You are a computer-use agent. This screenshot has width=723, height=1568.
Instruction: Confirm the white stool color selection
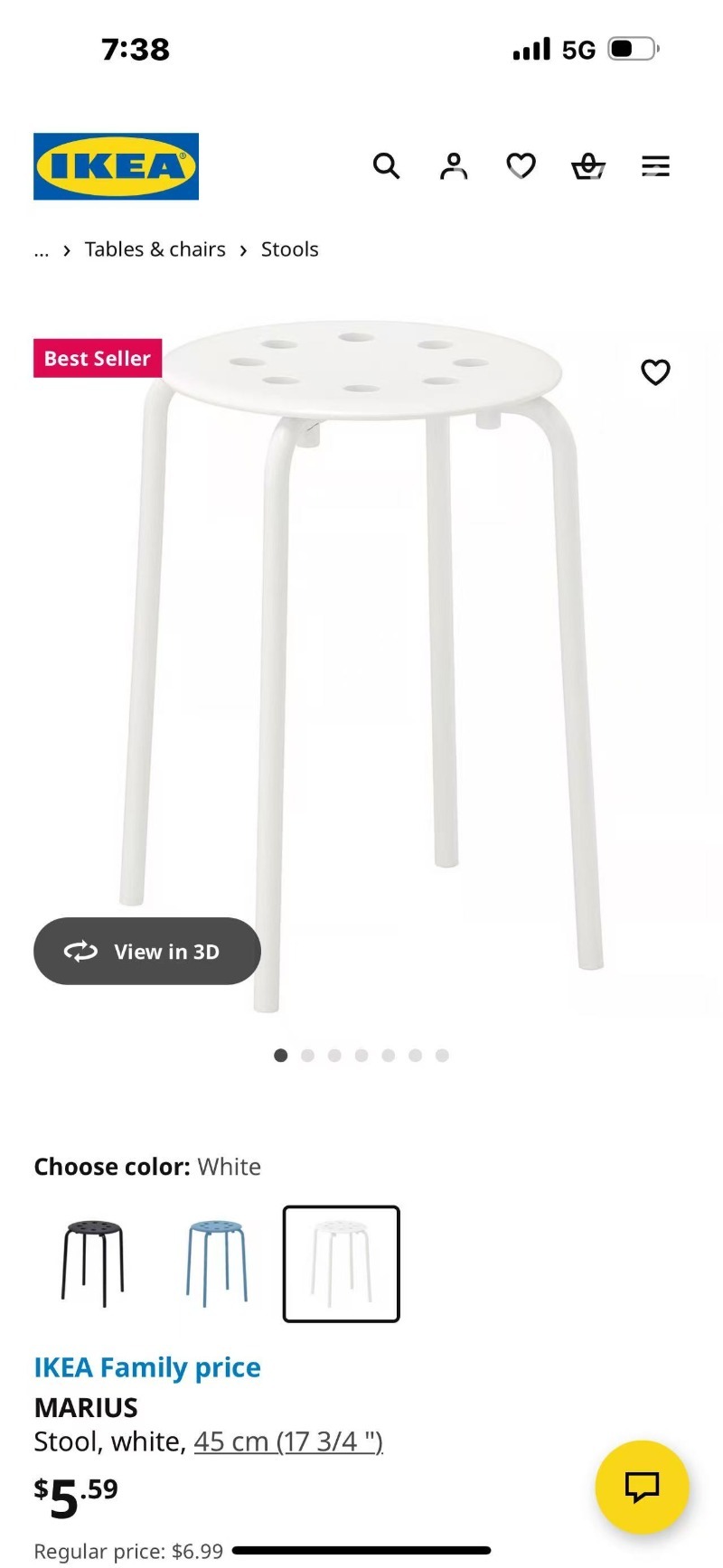341,1263
